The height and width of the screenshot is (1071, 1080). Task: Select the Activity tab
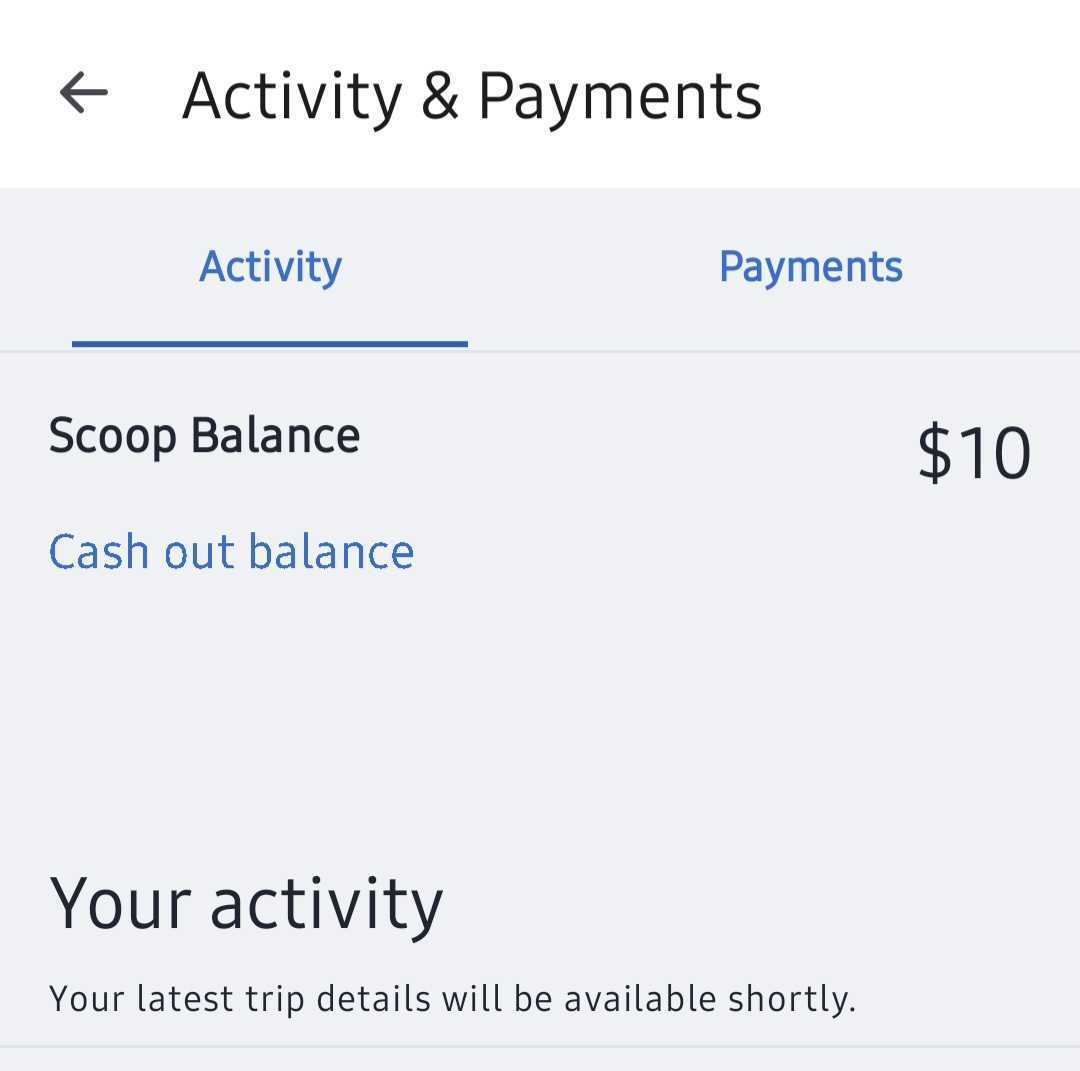(270, 267)
